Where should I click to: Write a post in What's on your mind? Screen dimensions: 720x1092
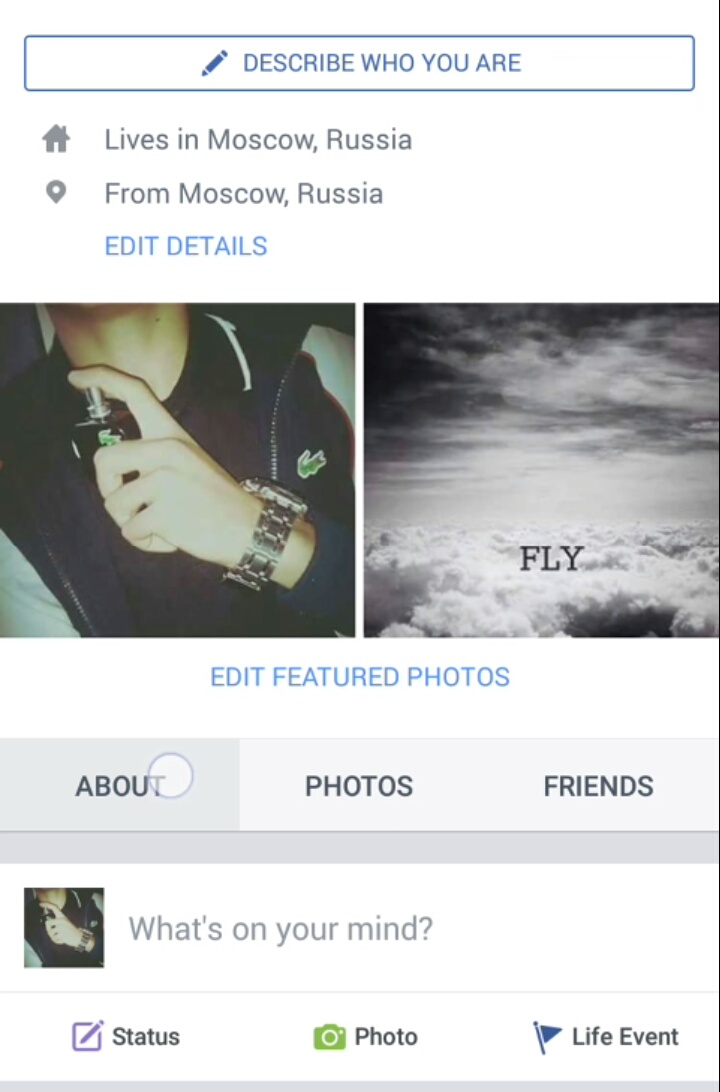tap(280, 929)
